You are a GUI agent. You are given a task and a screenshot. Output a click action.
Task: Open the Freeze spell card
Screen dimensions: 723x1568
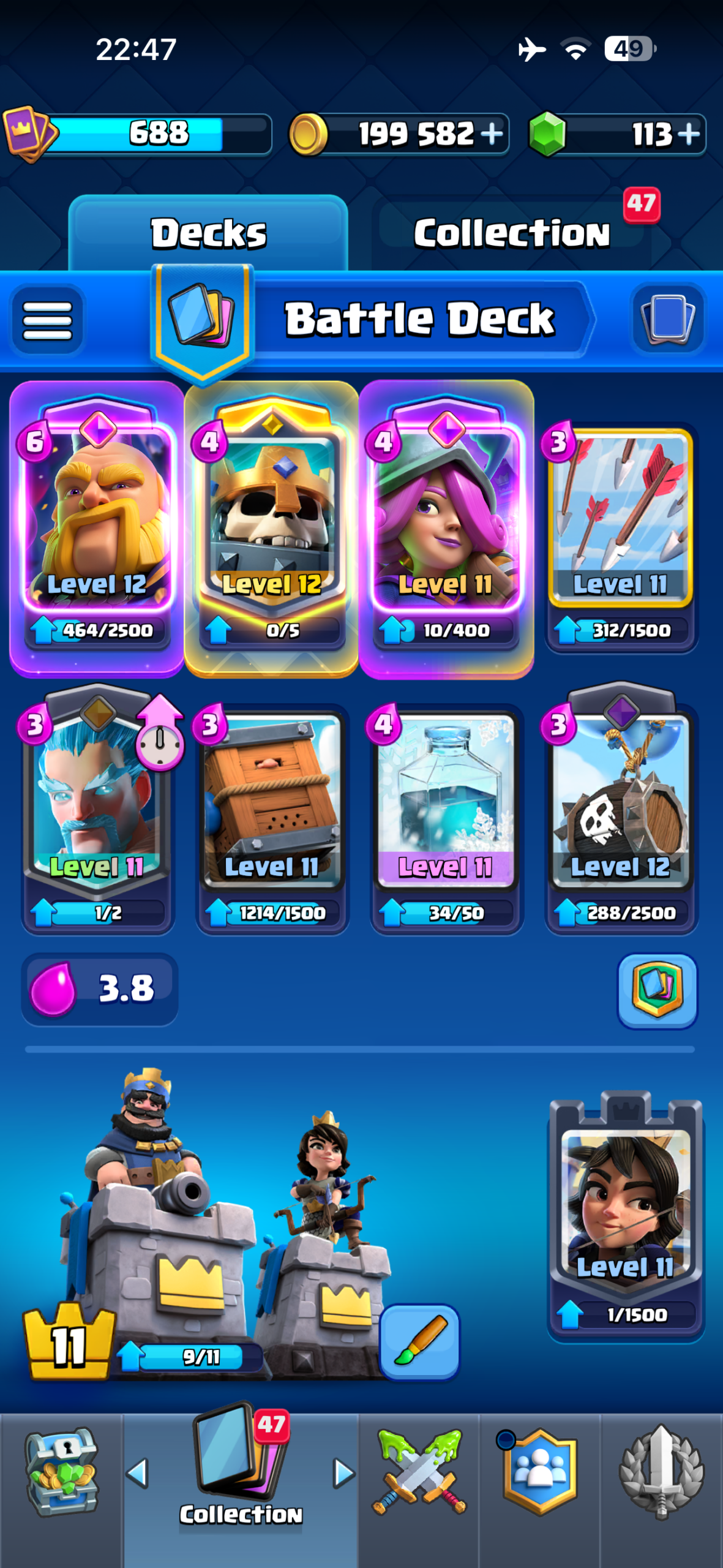[446, 818]
